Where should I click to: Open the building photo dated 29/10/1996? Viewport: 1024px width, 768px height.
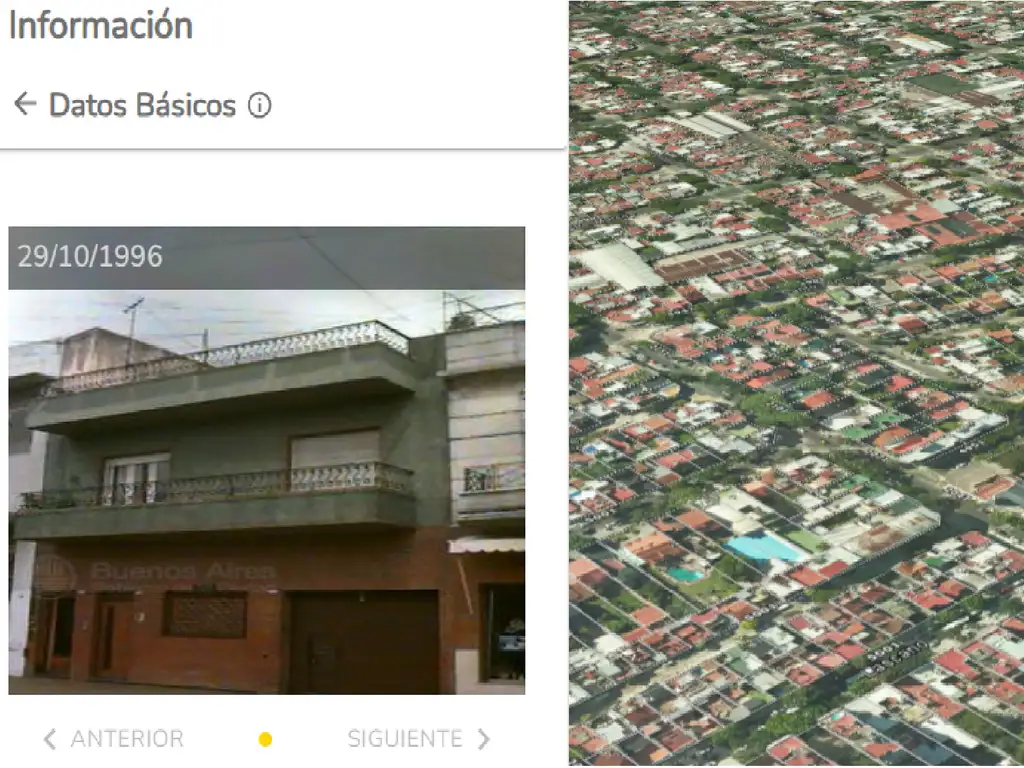click(x=266, y=490)
